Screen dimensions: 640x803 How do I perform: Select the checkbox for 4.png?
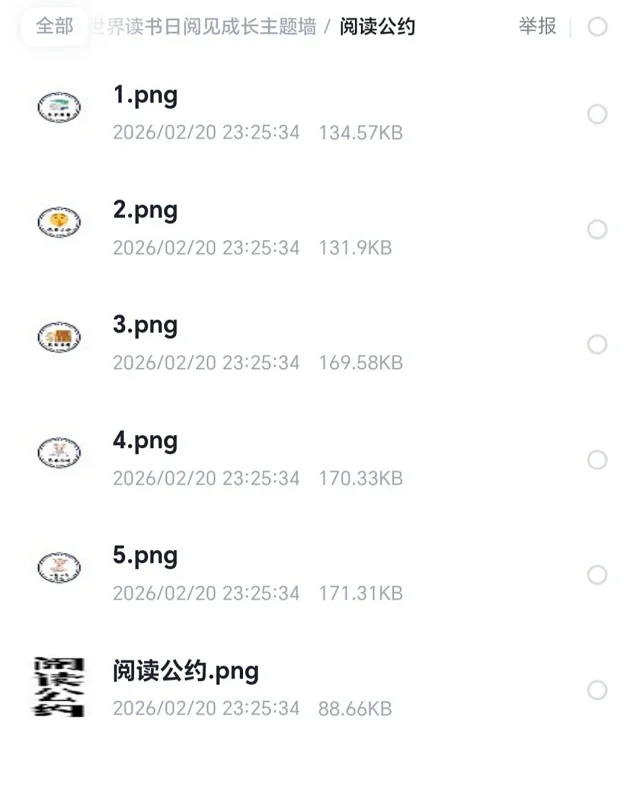tap(597, 460)
